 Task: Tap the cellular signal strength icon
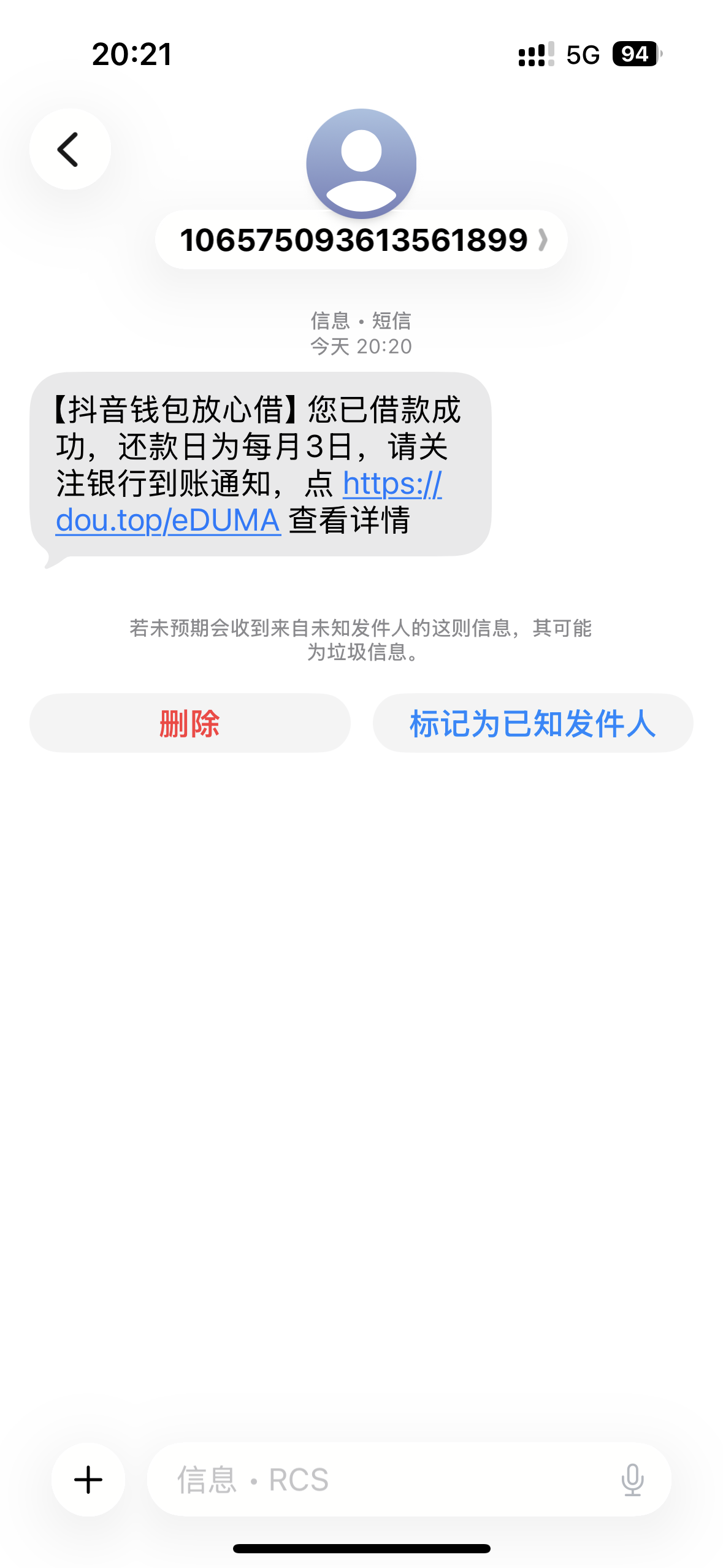pos(536,55)
